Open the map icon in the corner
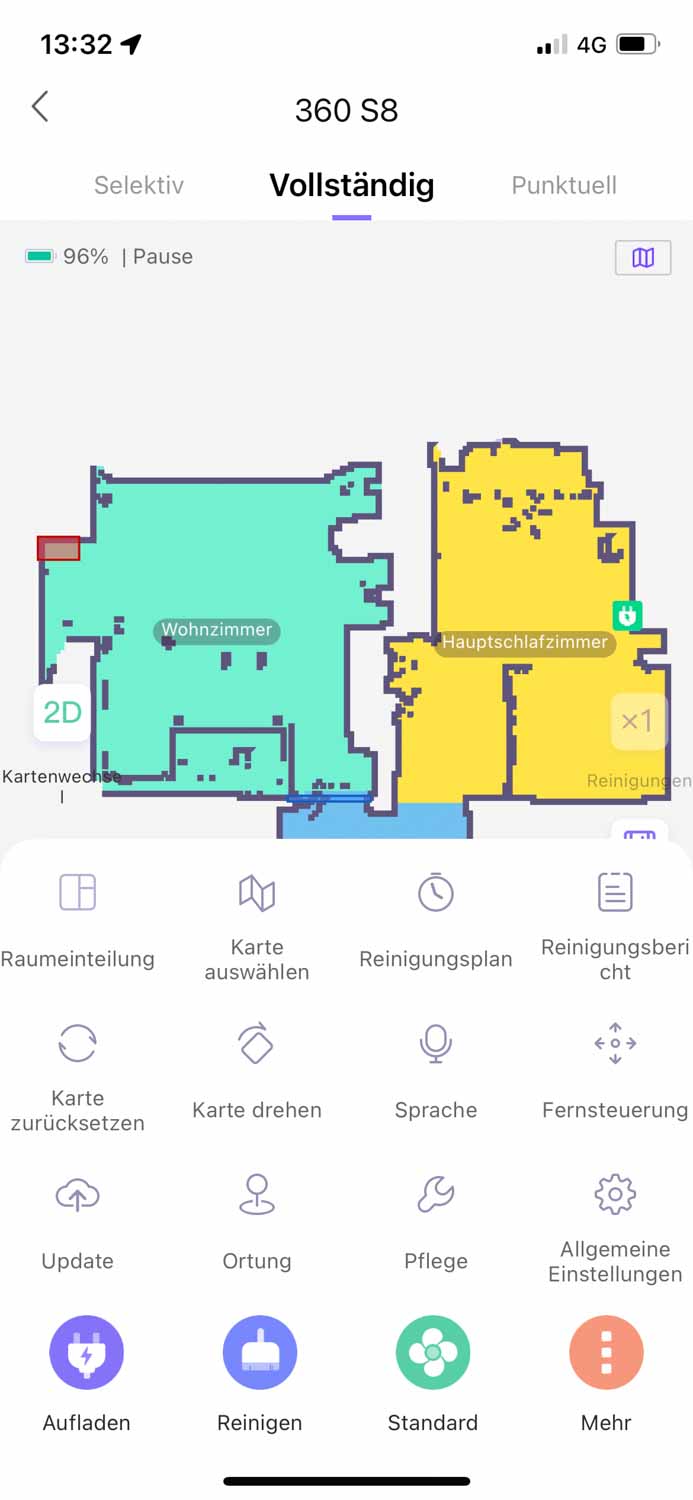693x1500 pixels. (643, 258)
